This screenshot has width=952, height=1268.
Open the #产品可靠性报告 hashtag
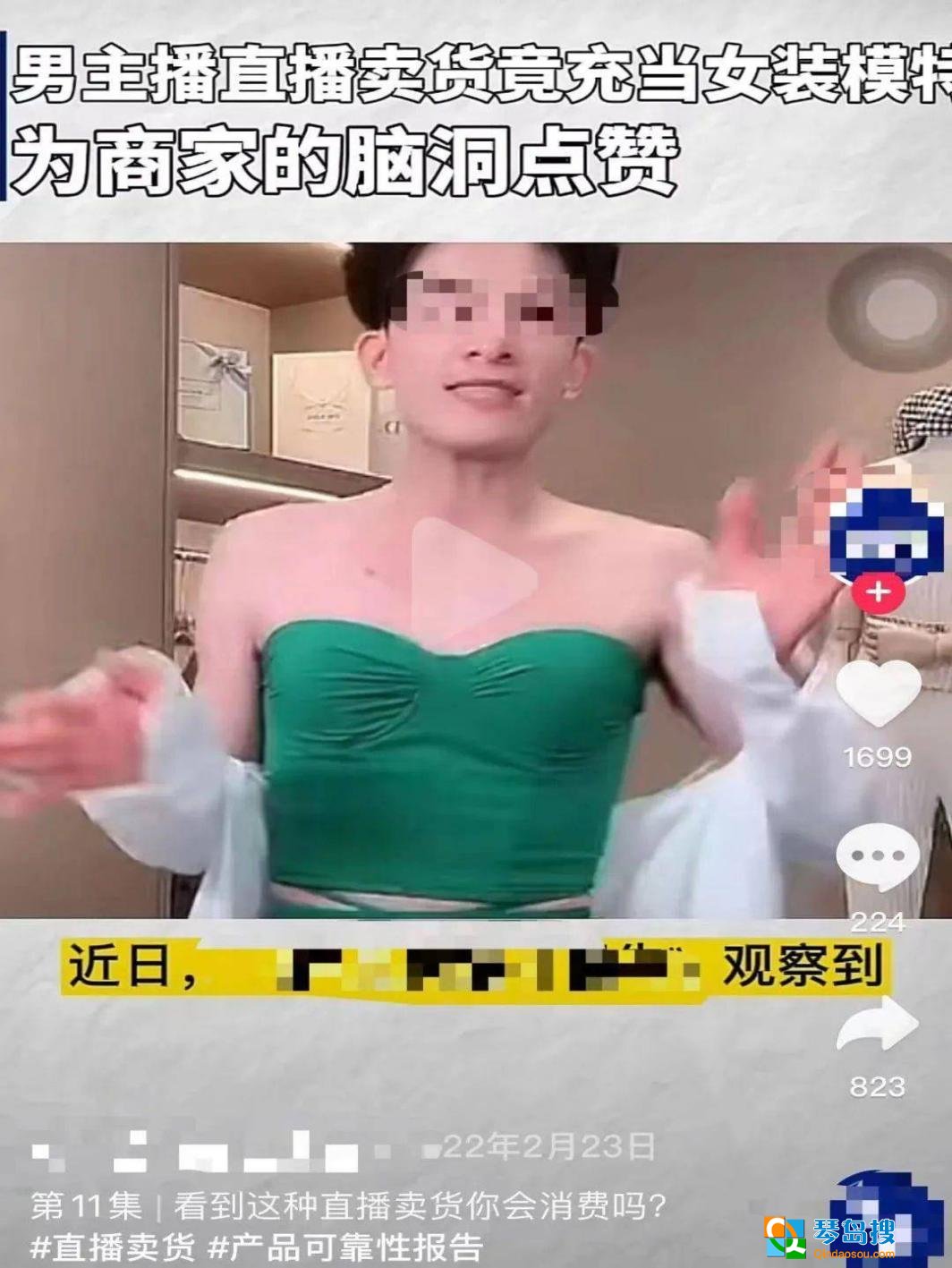click(346, 1247)
